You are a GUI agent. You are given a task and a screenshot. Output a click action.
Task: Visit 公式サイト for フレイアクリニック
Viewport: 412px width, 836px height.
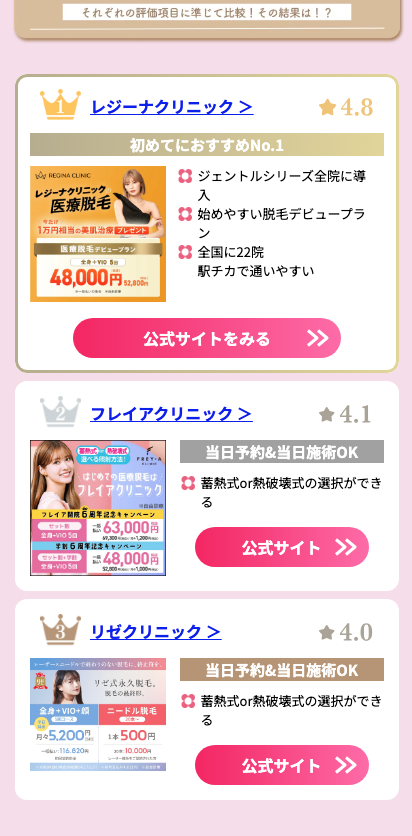(281, 547)
